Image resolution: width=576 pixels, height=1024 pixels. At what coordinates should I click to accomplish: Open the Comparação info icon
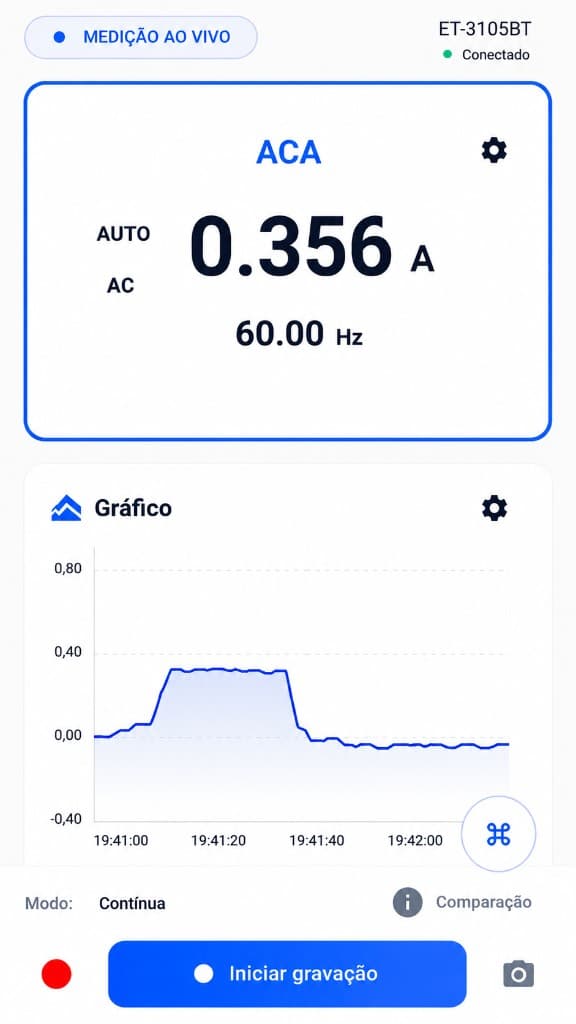408,903
